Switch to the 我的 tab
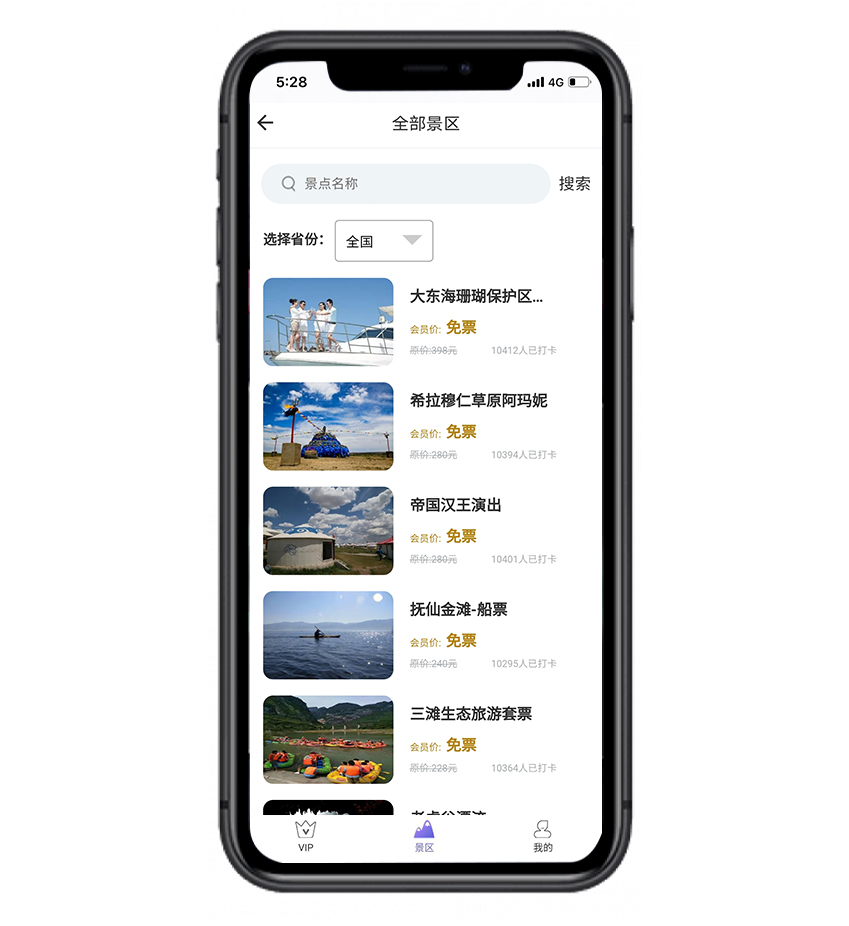The height and width of the screenshot is (926, 849). (x=542, y=836)
